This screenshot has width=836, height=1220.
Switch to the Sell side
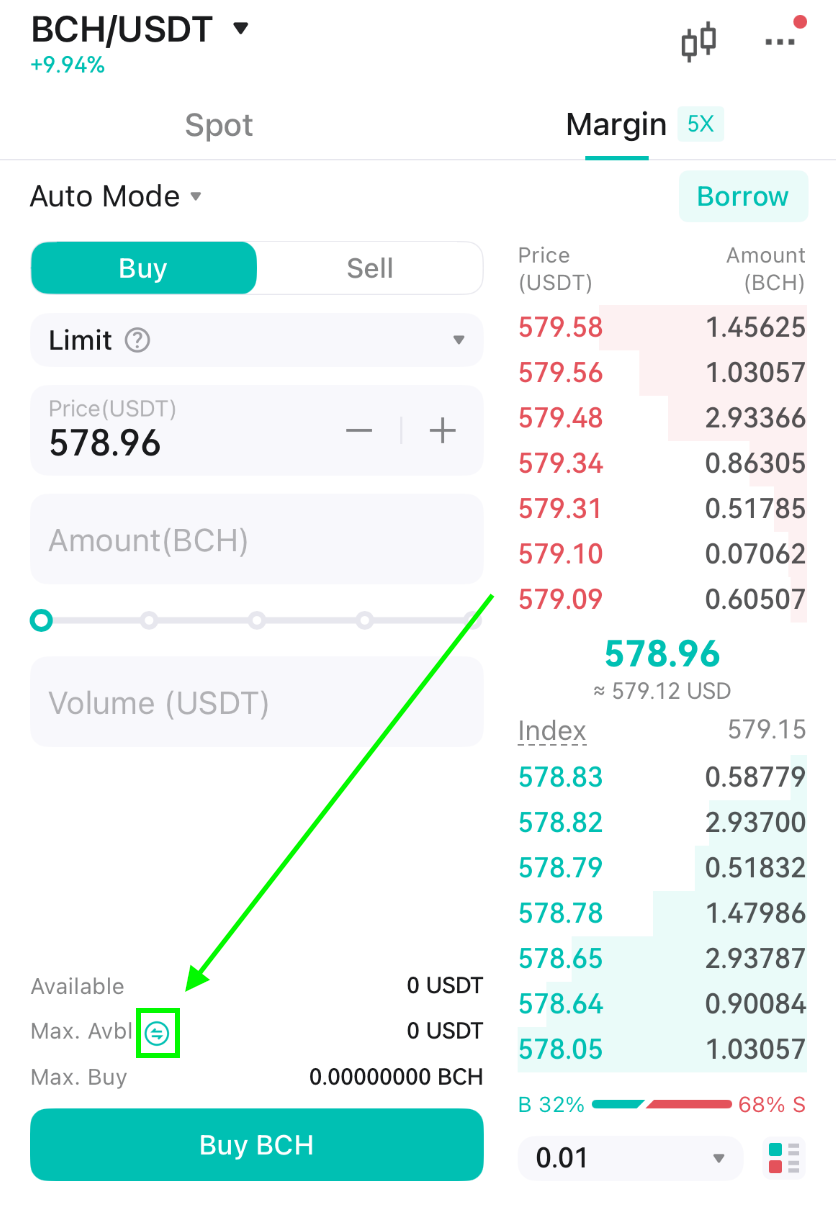(370, 267)
